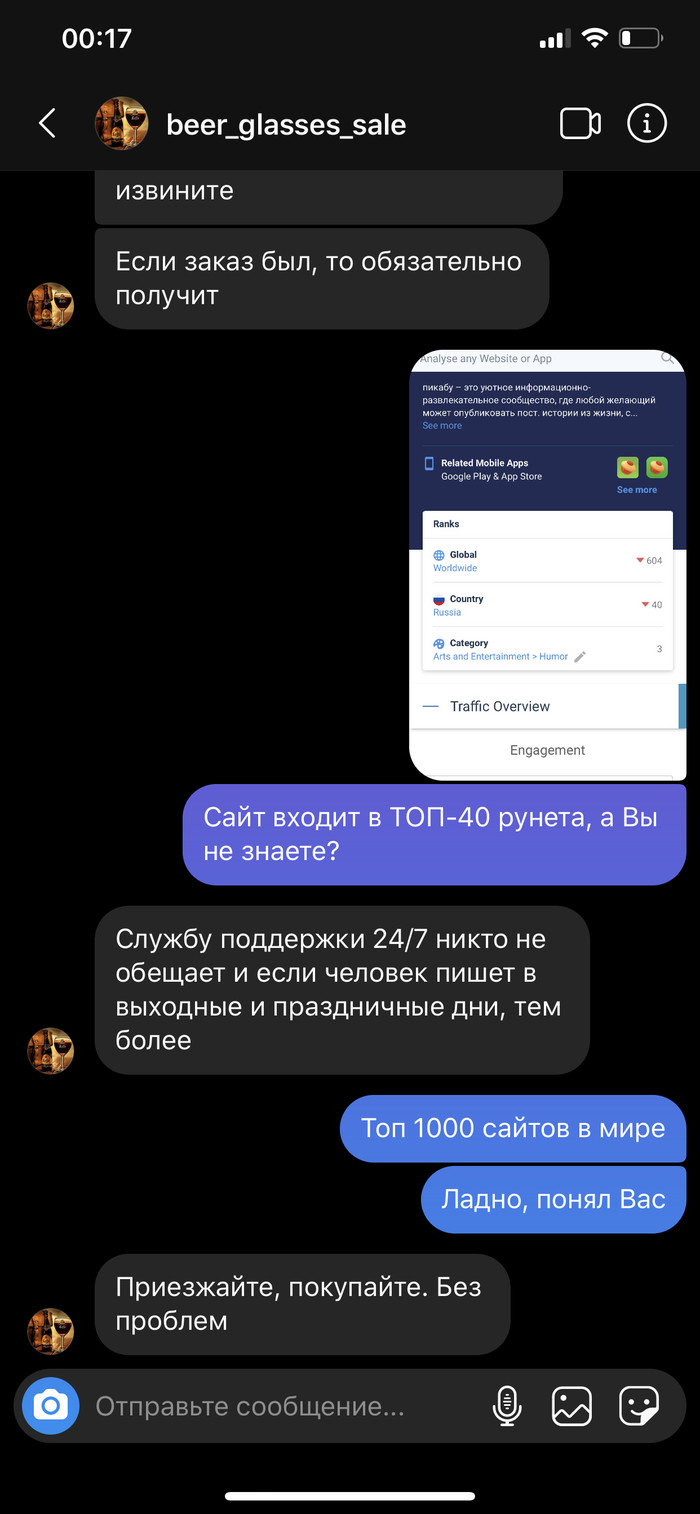Open the sticker picker
700x1514 pixels.
tap(638, 1406)
